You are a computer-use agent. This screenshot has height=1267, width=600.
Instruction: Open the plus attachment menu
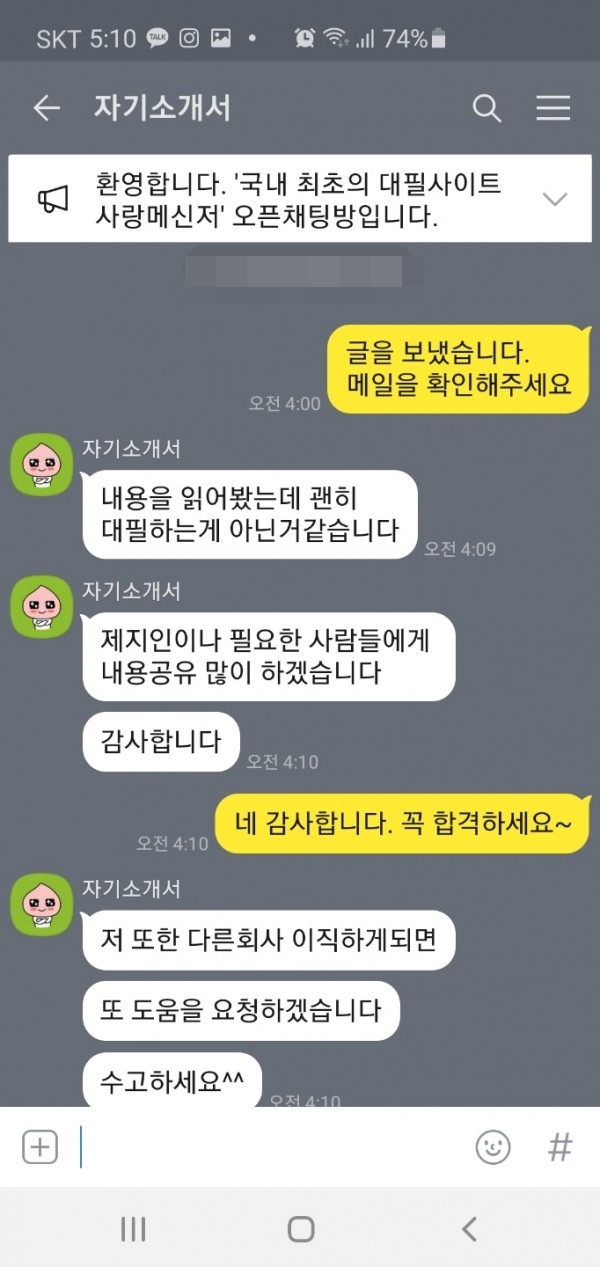pos(40,1147)
